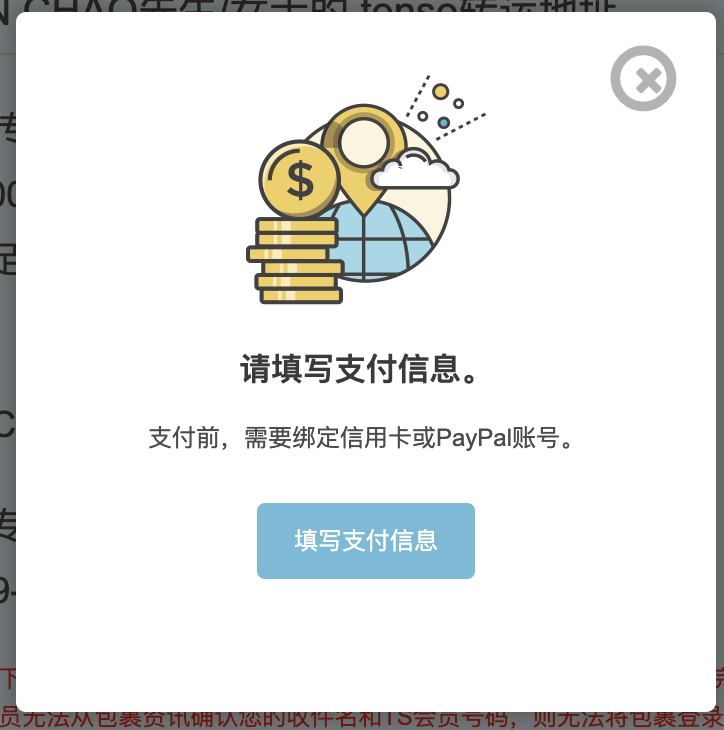Close the payment info dialog
Image resolution: width=724 pixels, height=730 pixels.
[x=643, y=78]
